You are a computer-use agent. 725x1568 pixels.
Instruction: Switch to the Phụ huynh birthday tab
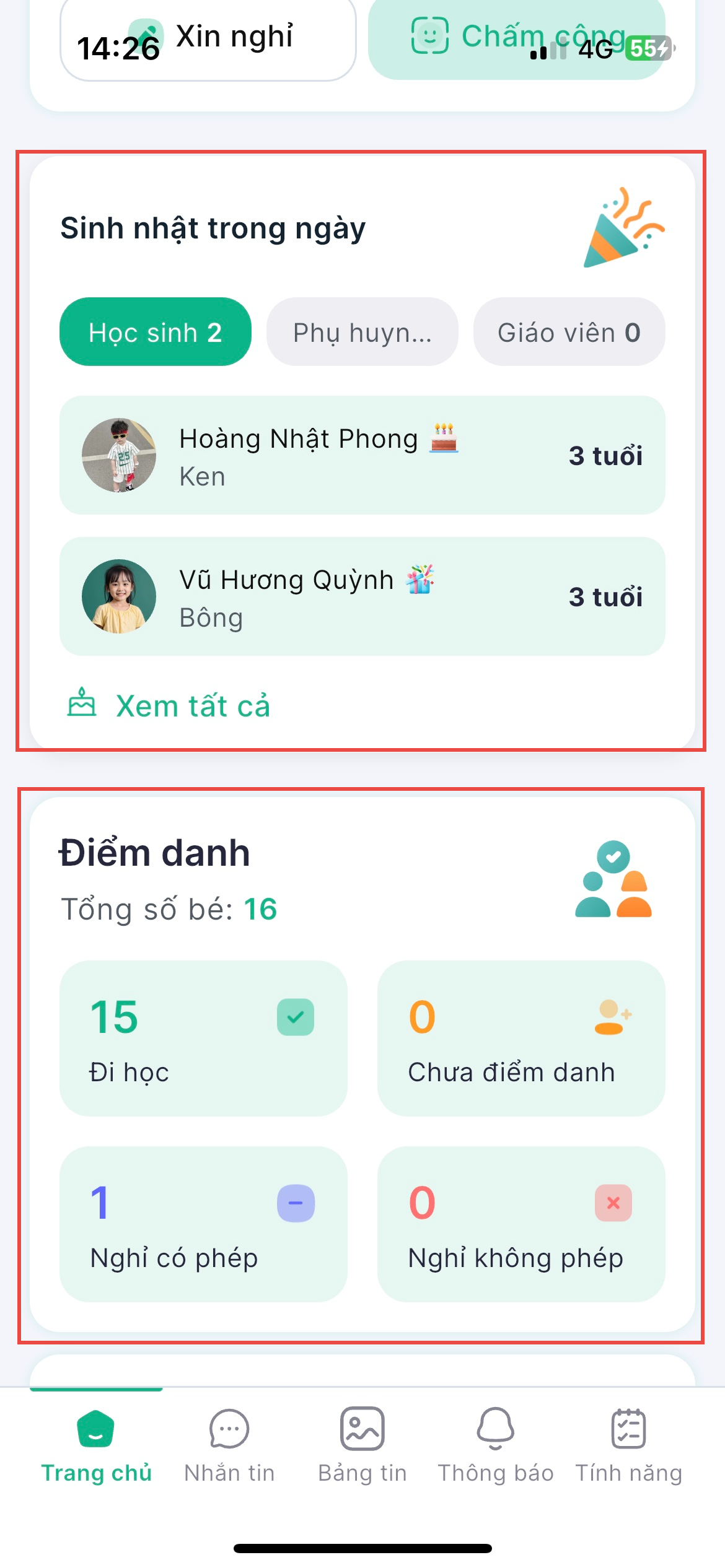click(x=362, y=332)
